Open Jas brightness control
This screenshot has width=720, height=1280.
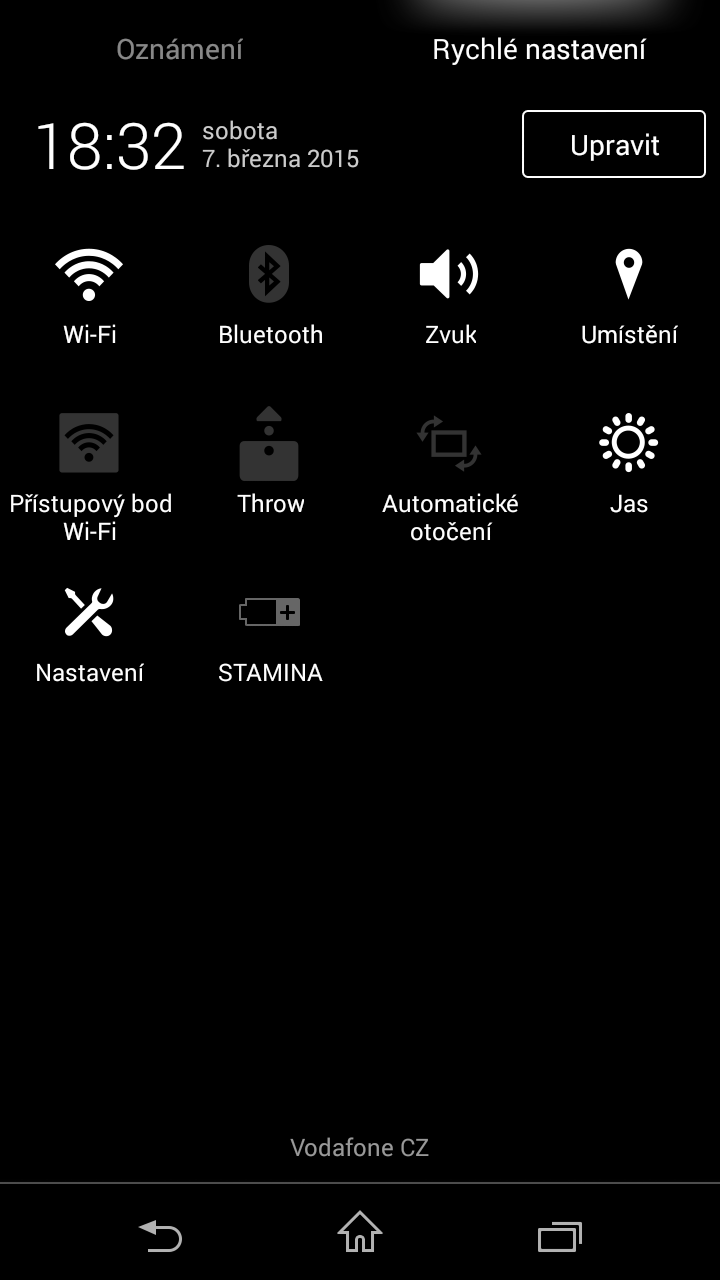point(629,462)
